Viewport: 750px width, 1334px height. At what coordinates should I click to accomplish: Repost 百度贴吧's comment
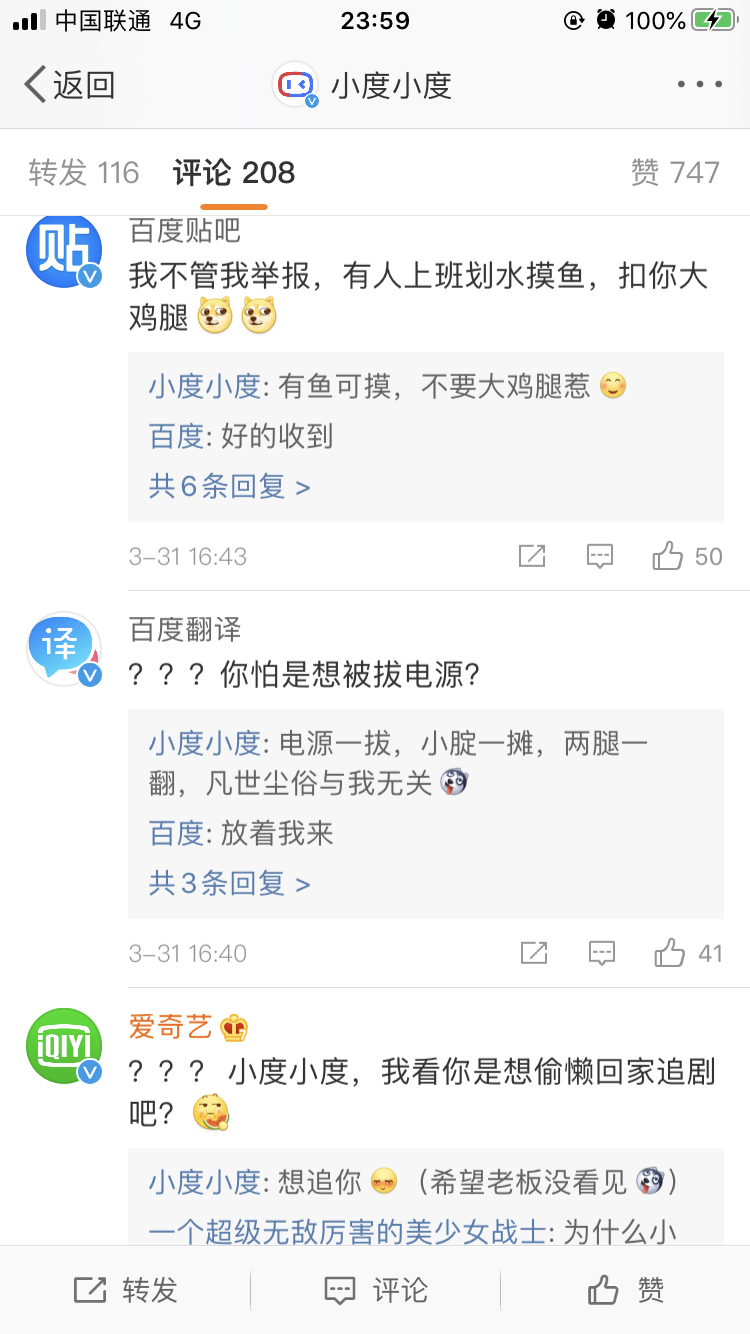[x=532, y=556]
